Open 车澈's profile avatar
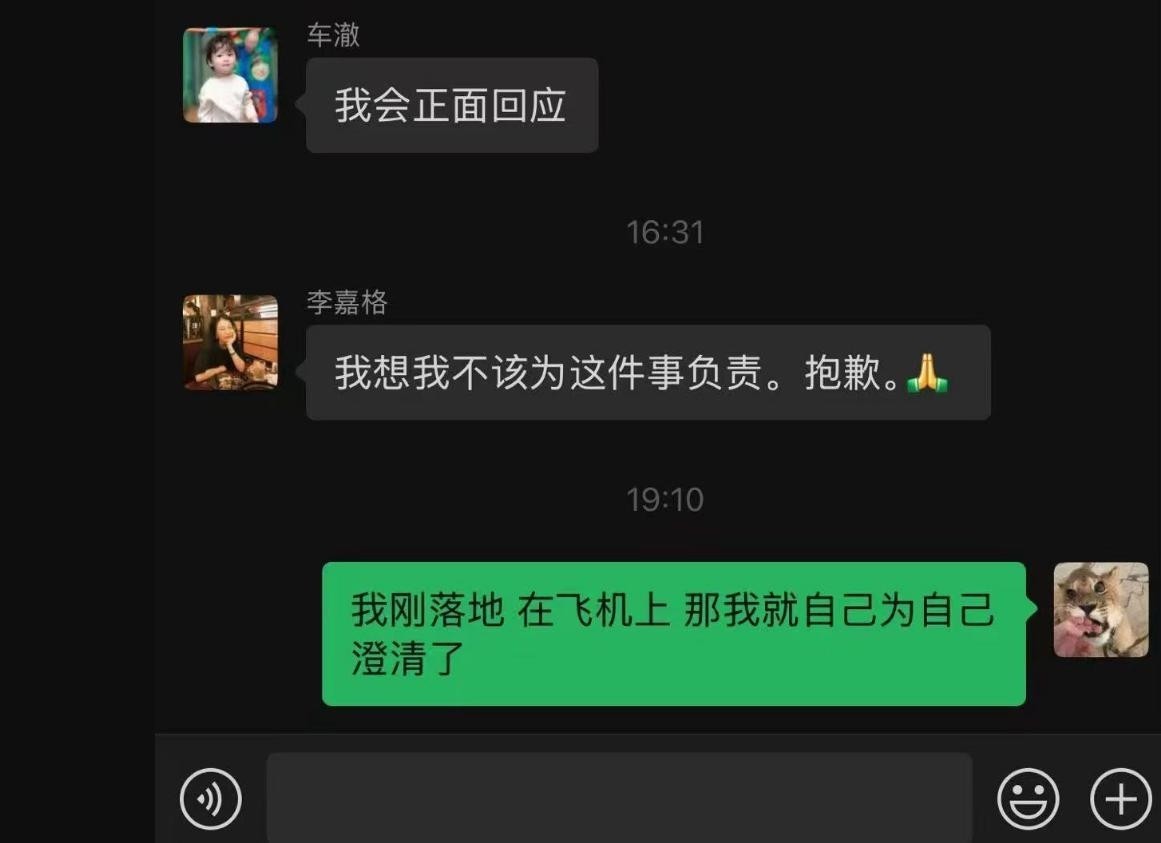 pos(231,75)
